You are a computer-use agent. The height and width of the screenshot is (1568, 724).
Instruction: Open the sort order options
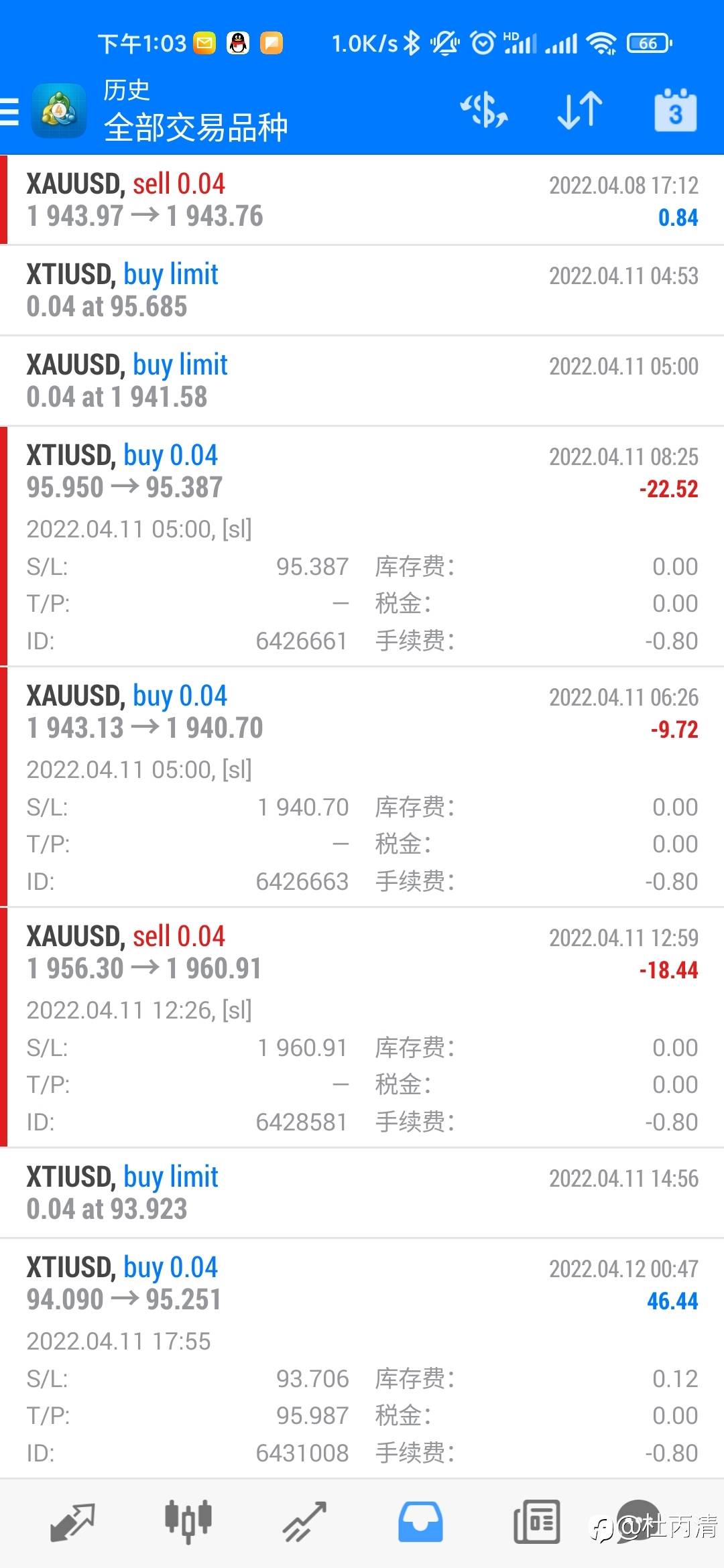(x=580, y=111)
